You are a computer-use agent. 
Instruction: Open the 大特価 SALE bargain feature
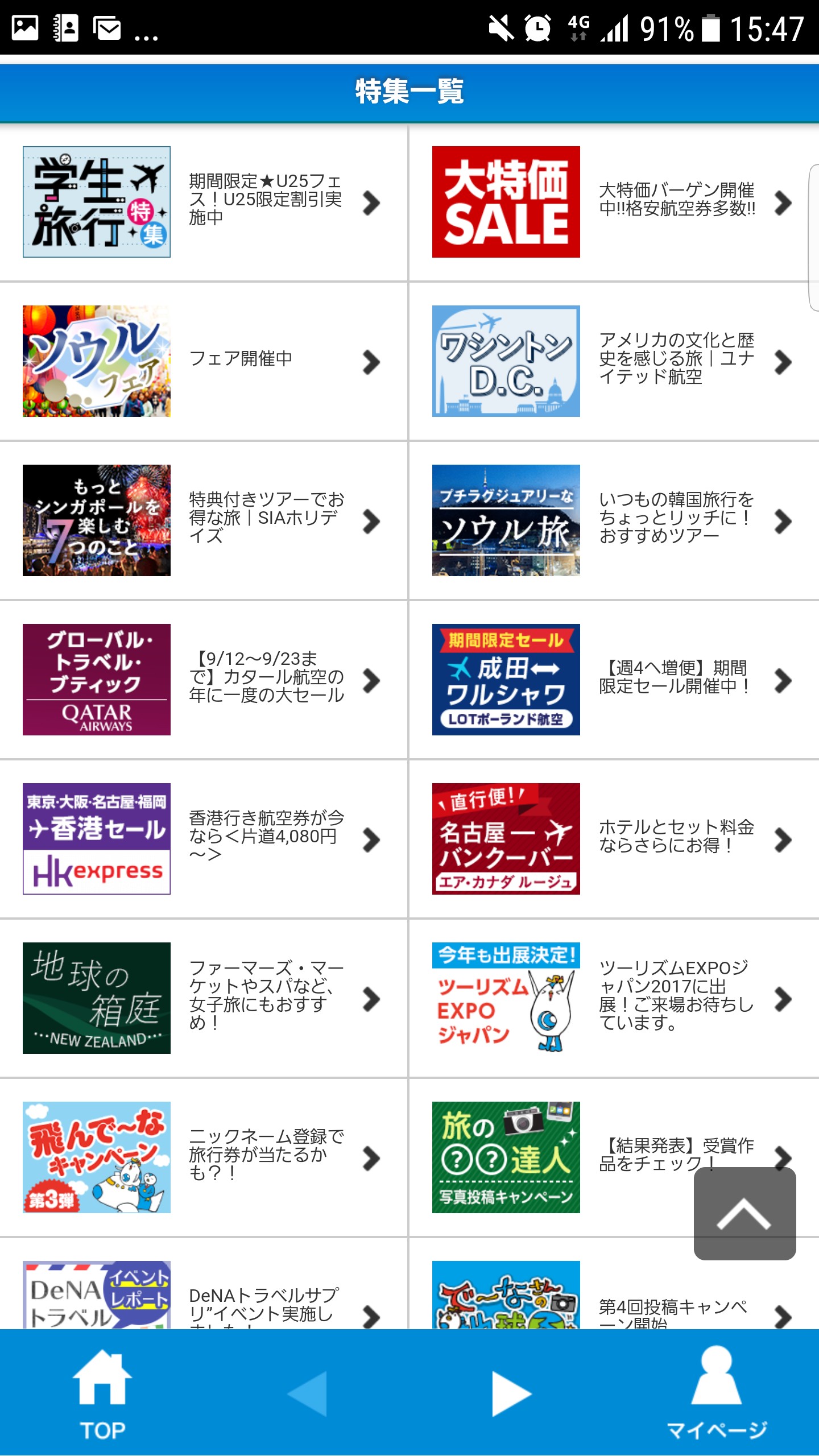pyautogui.click(x=613, y=202)
